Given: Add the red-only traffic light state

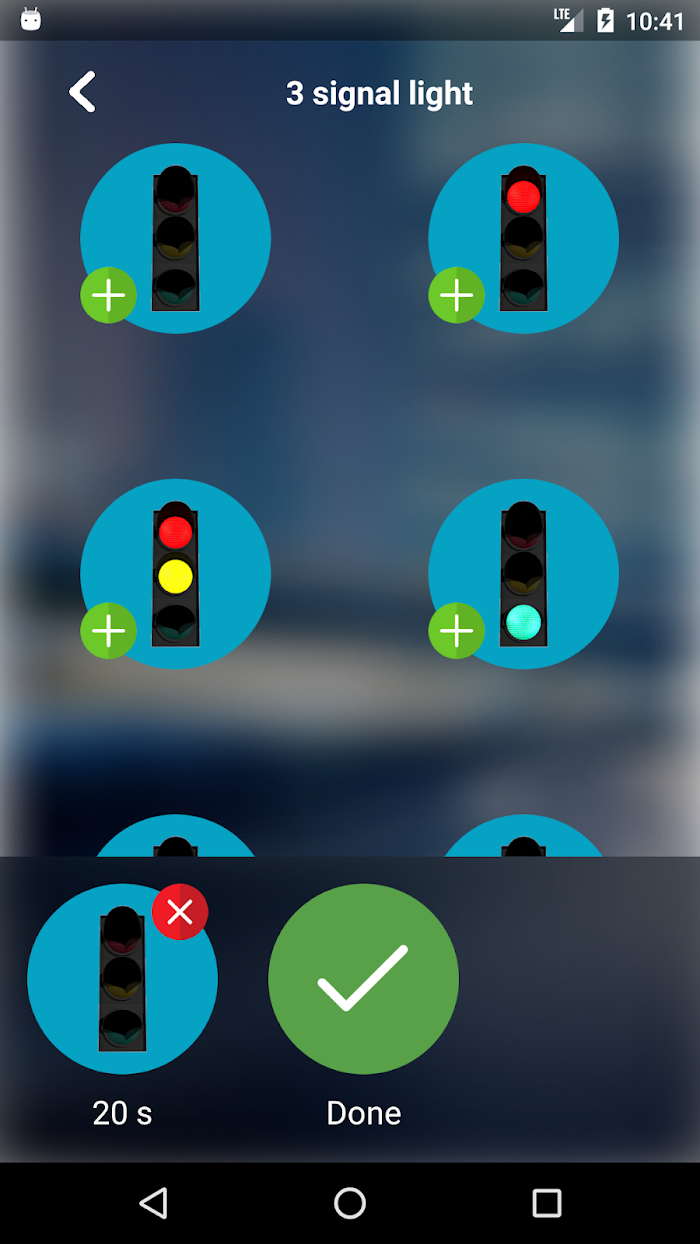Looking at the screenshot, I should click(457, 295).
